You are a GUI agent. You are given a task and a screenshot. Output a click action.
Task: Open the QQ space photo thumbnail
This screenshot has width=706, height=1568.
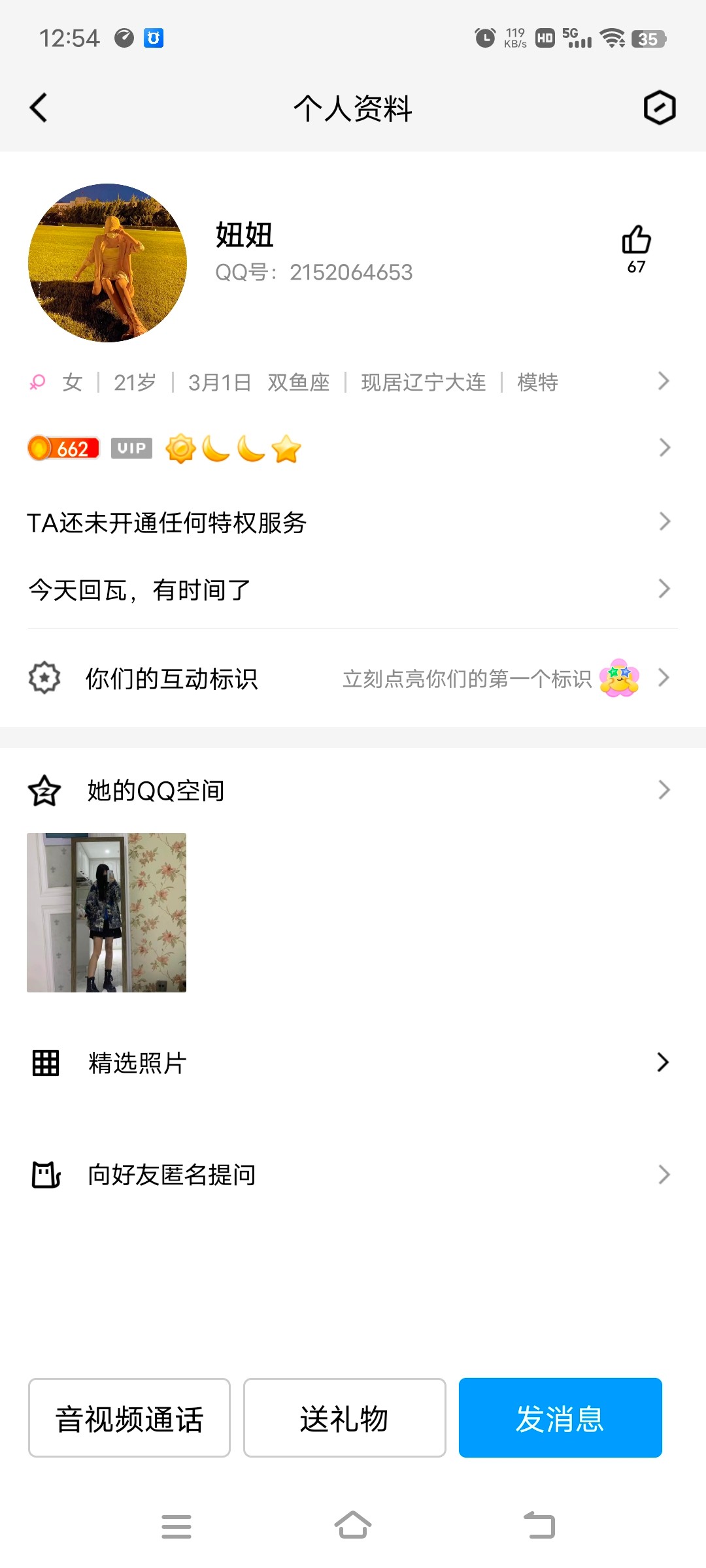coord(106,913)
